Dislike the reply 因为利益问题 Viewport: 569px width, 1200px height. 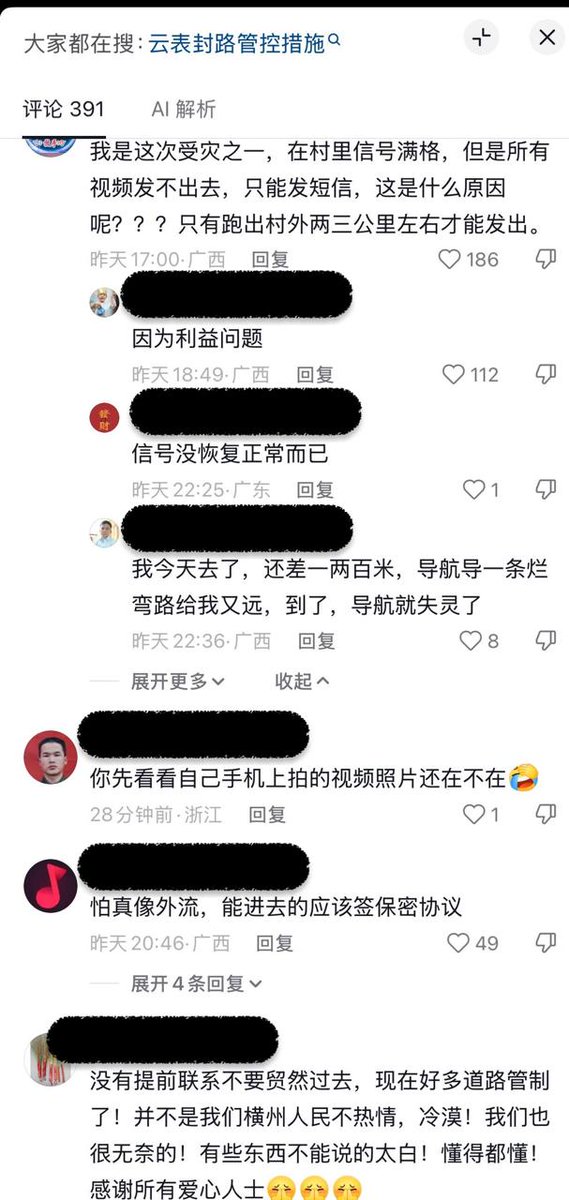[x=545, y=375]
